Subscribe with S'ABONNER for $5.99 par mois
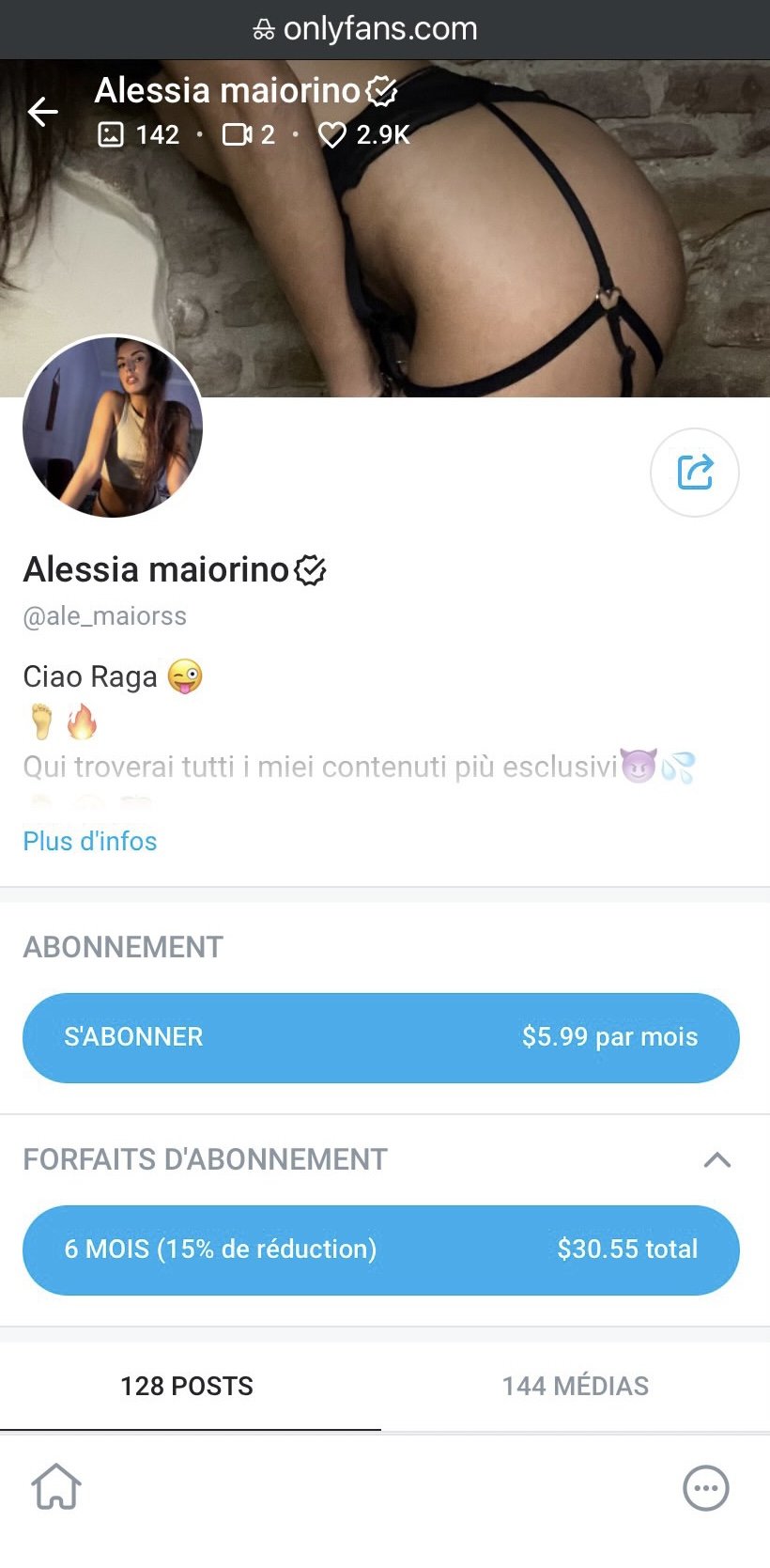The width and height of the screenshot is (770, 1568). tap(380, 1037)
